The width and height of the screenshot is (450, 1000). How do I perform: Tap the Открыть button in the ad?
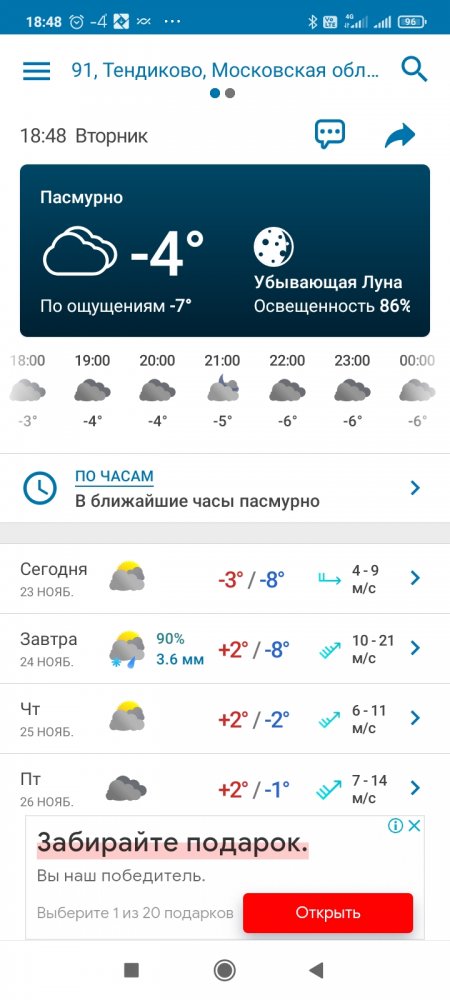click(x=328, y=913)
